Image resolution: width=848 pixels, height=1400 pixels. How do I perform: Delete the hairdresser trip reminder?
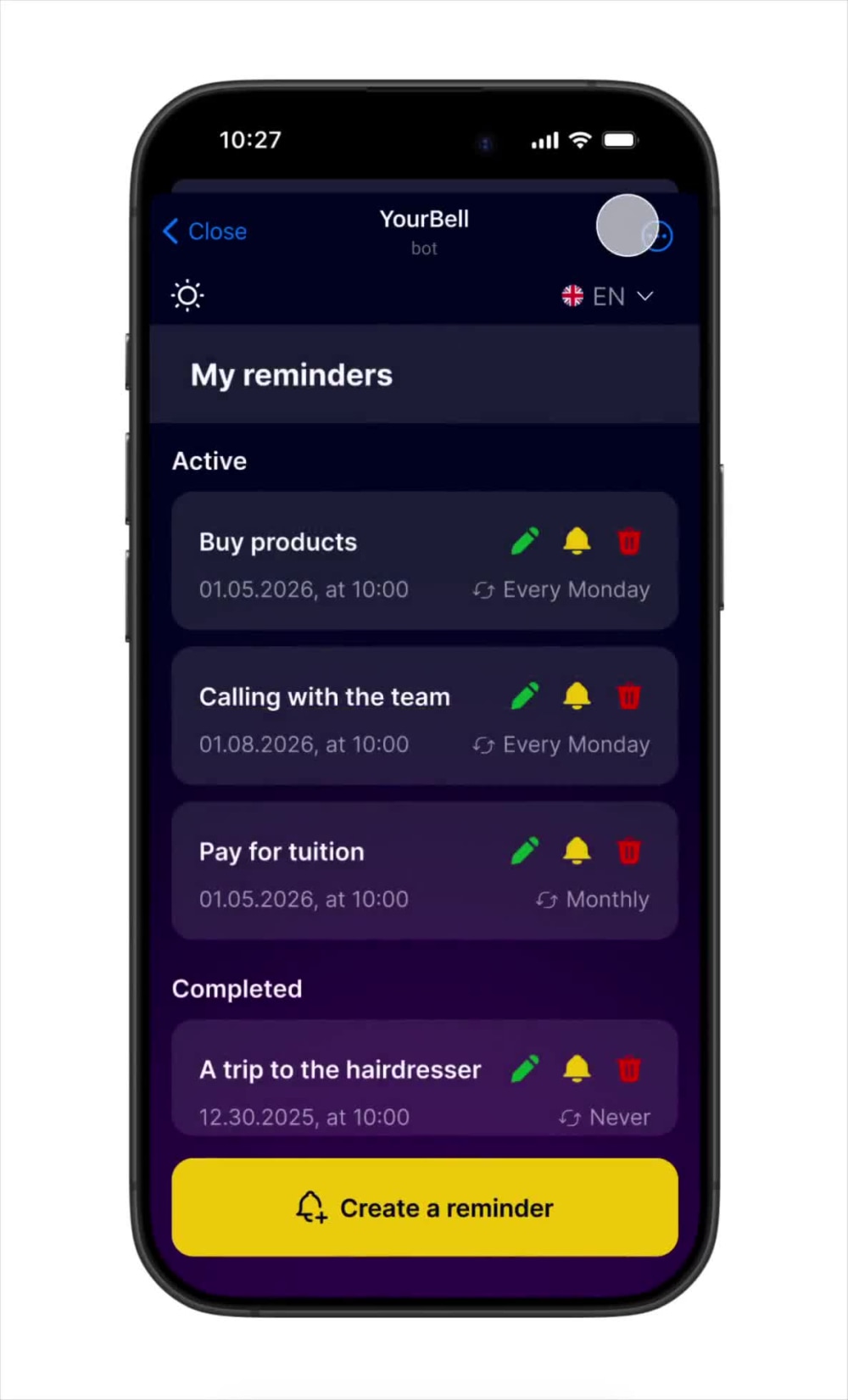(x=629, y=1069)
